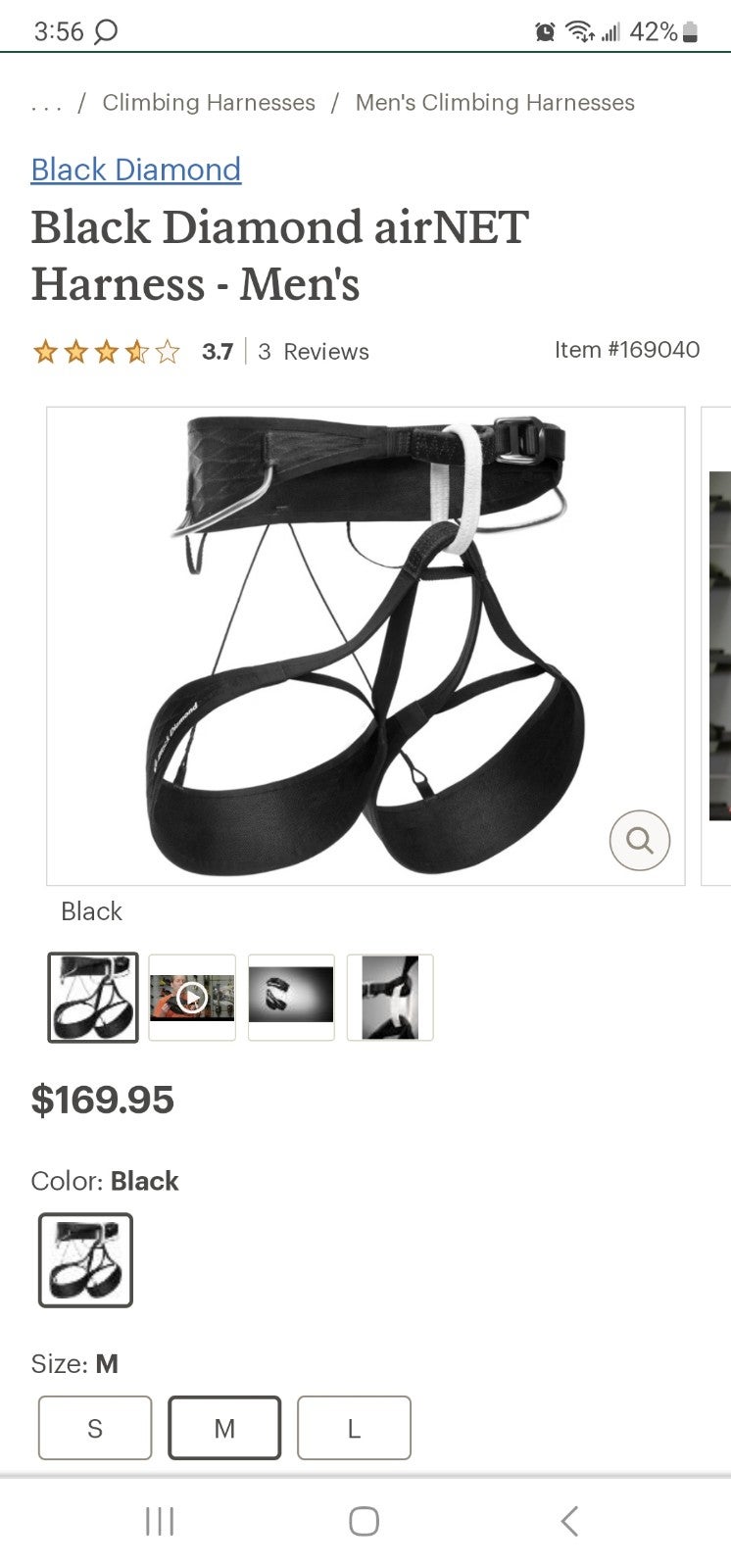The height and width of the screenshot is (1568, 731).
Task: Expand the collapsed breadcrumb ellipsis
Action: pyautogui.click(x=46, y=104)
